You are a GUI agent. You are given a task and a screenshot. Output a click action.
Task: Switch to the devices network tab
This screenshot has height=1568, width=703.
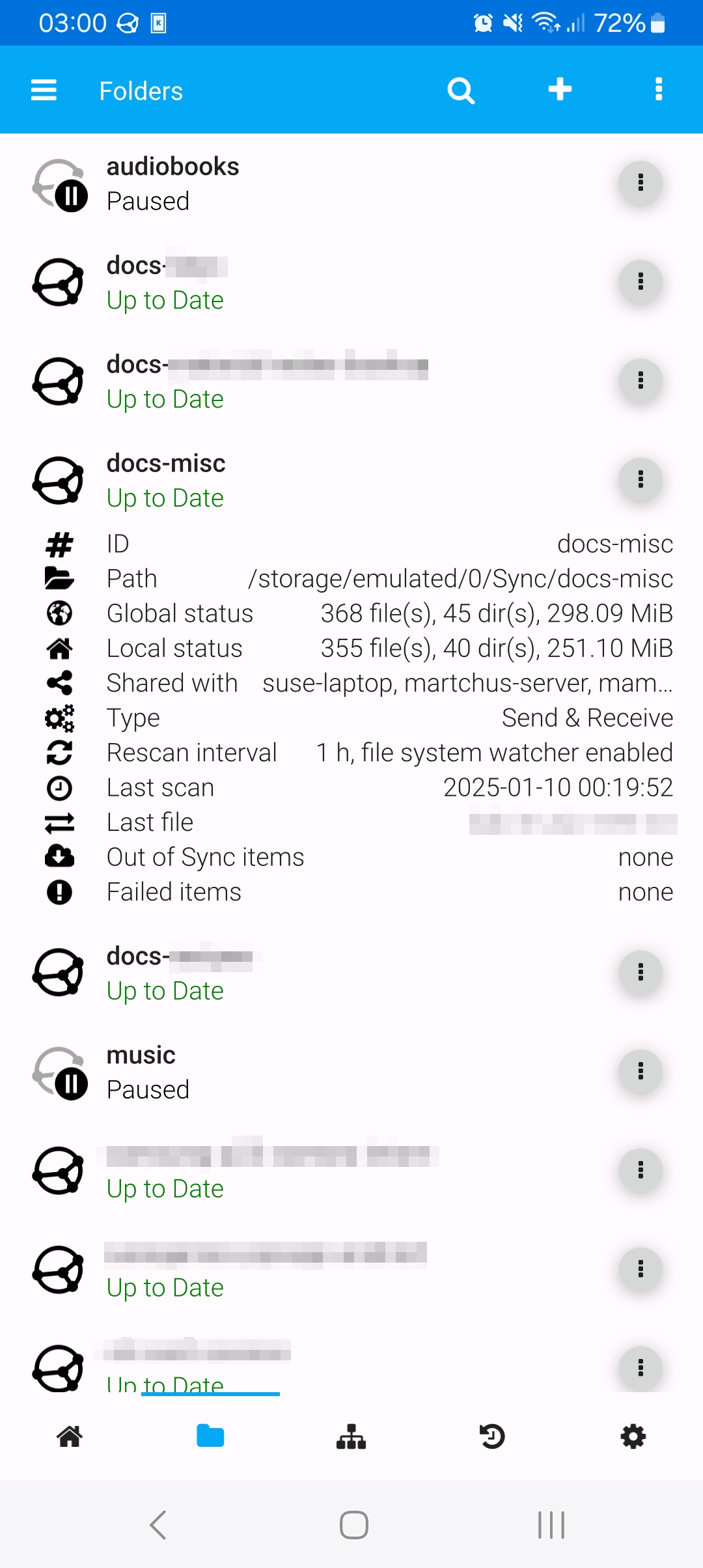point(351,1436)
